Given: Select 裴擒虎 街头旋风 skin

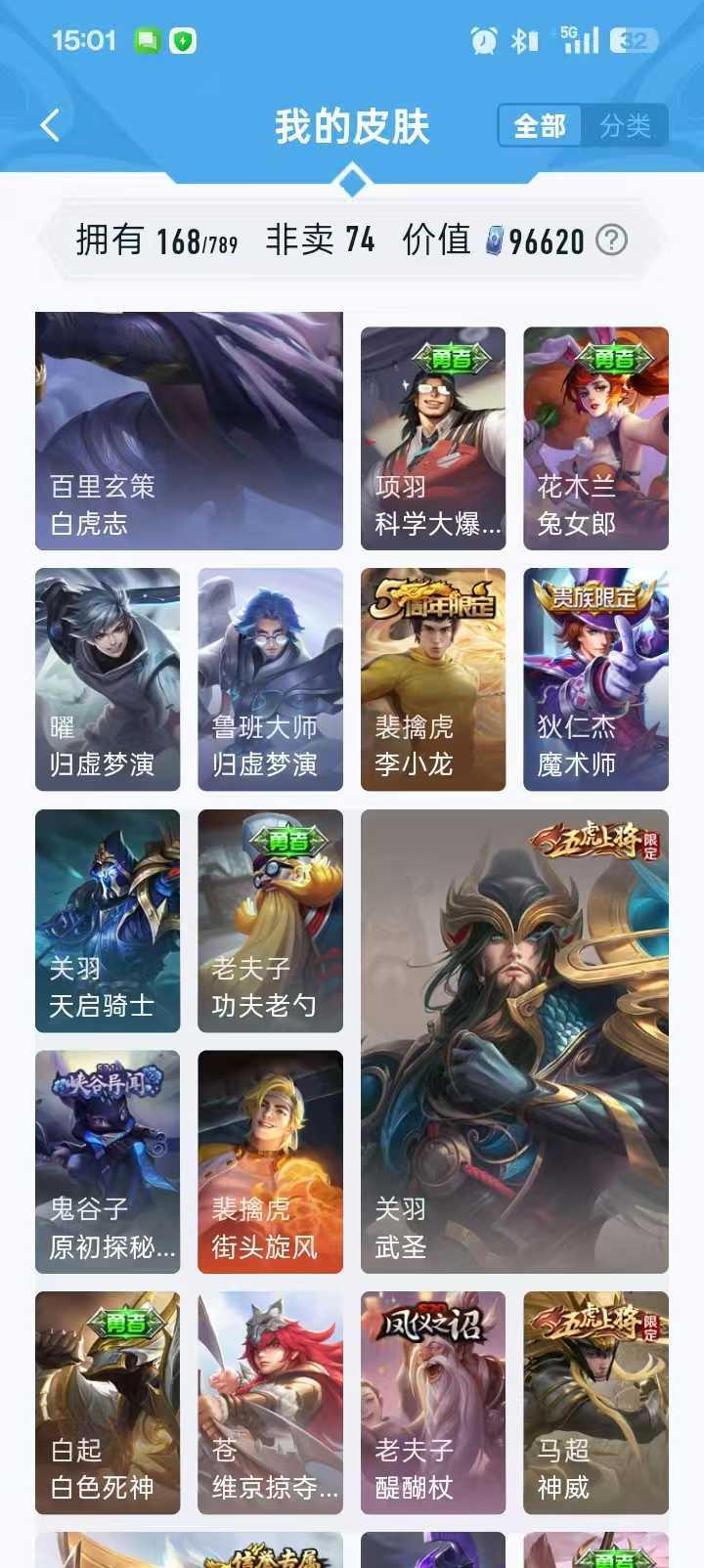Looking at the screenshot, I should (x=270, y=1161).
